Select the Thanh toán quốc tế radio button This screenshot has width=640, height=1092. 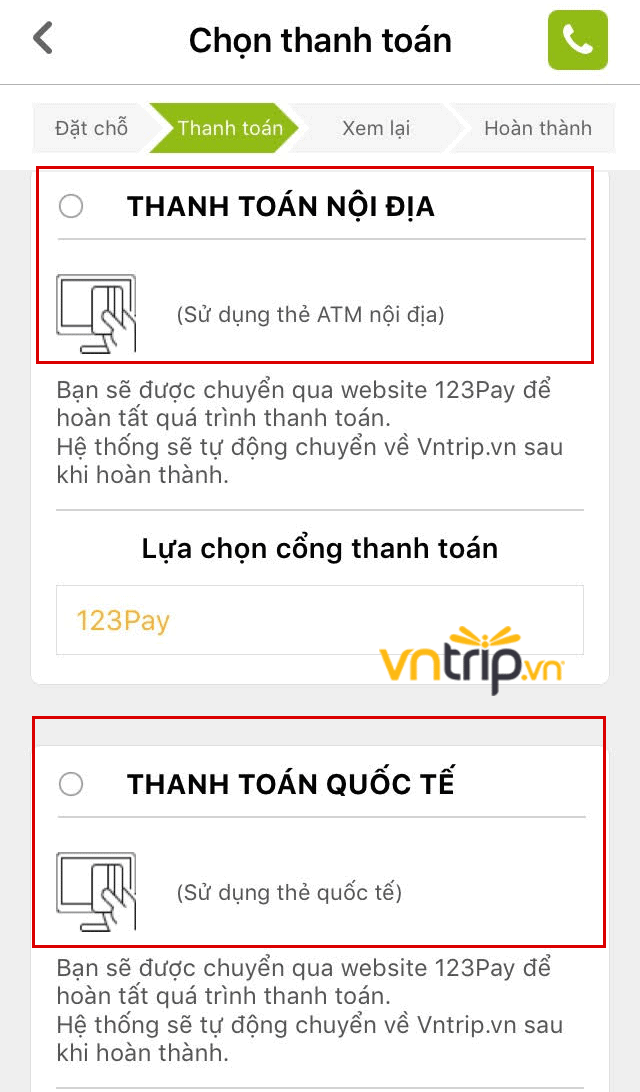(71, 784)
